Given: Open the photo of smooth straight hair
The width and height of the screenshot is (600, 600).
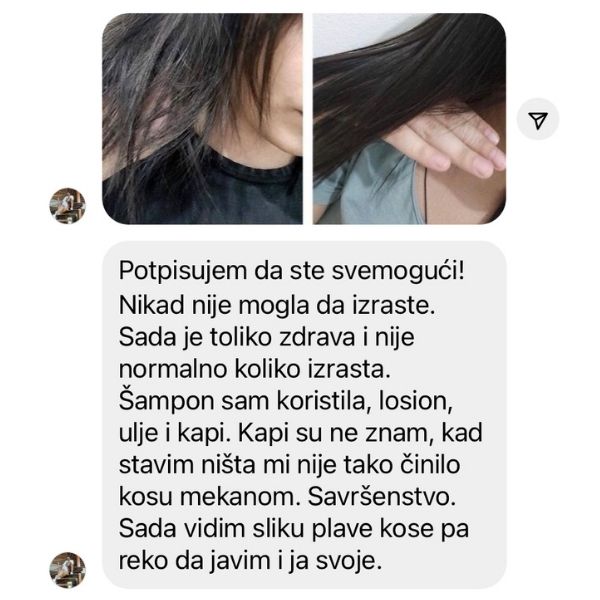Looking at the screenshot, I should pyautogui.click(x=409, y=118).
